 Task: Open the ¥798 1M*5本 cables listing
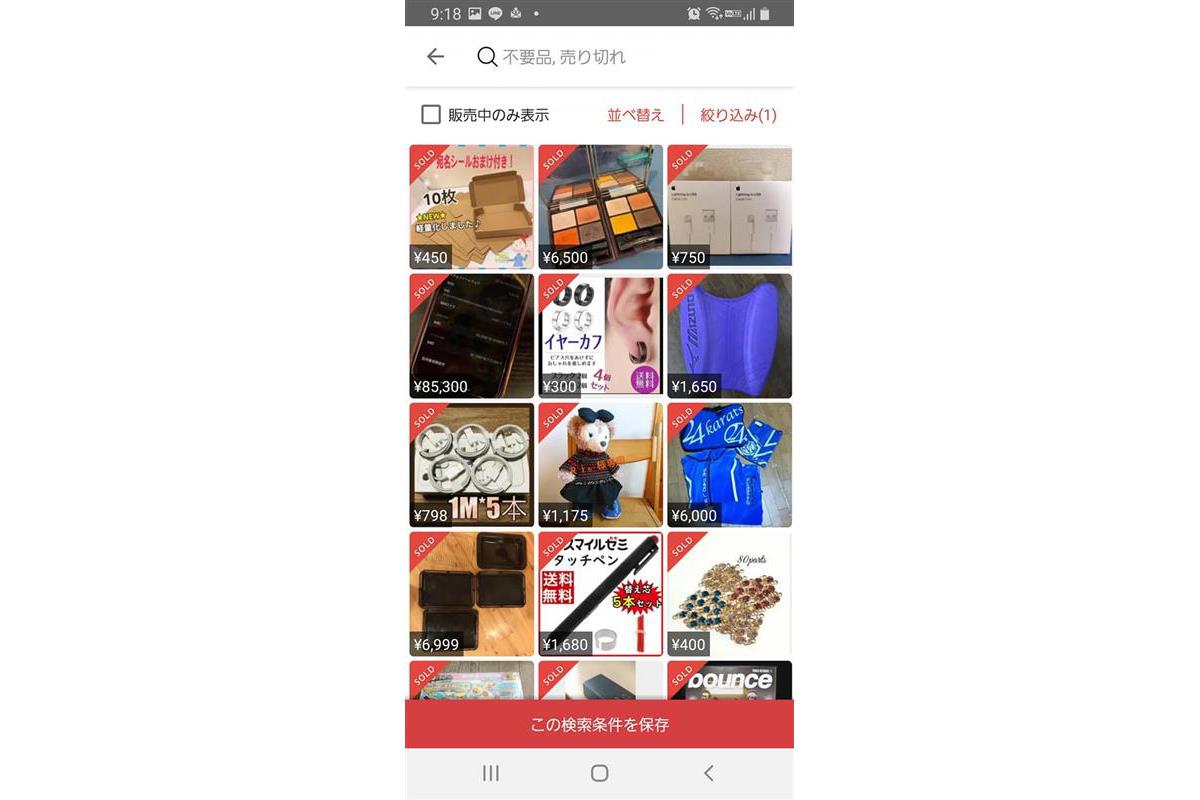click(471, 465)
